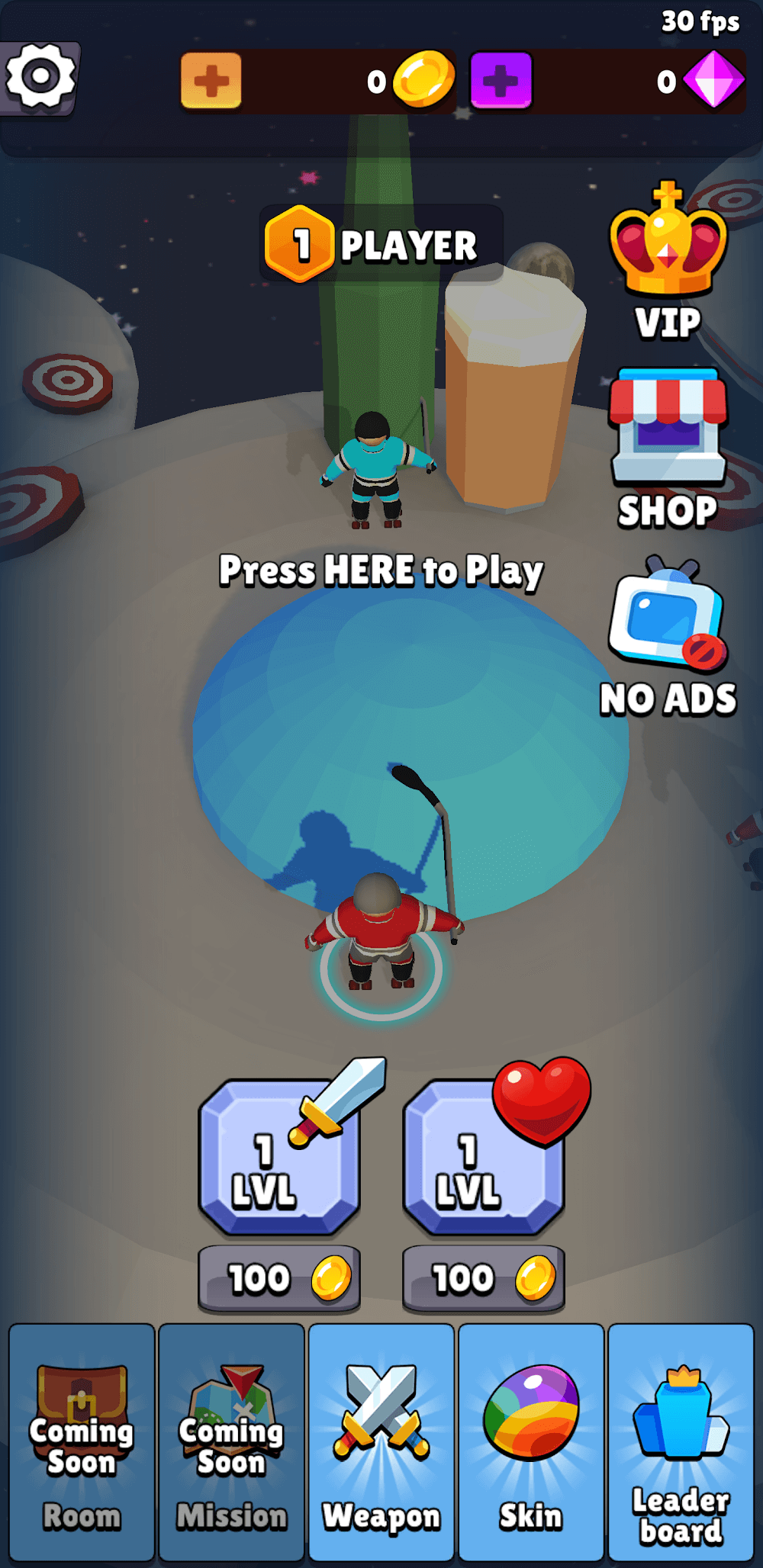Open the Leaderboard tab
Screen dimensions: 763x1568
click(681, 1441)
